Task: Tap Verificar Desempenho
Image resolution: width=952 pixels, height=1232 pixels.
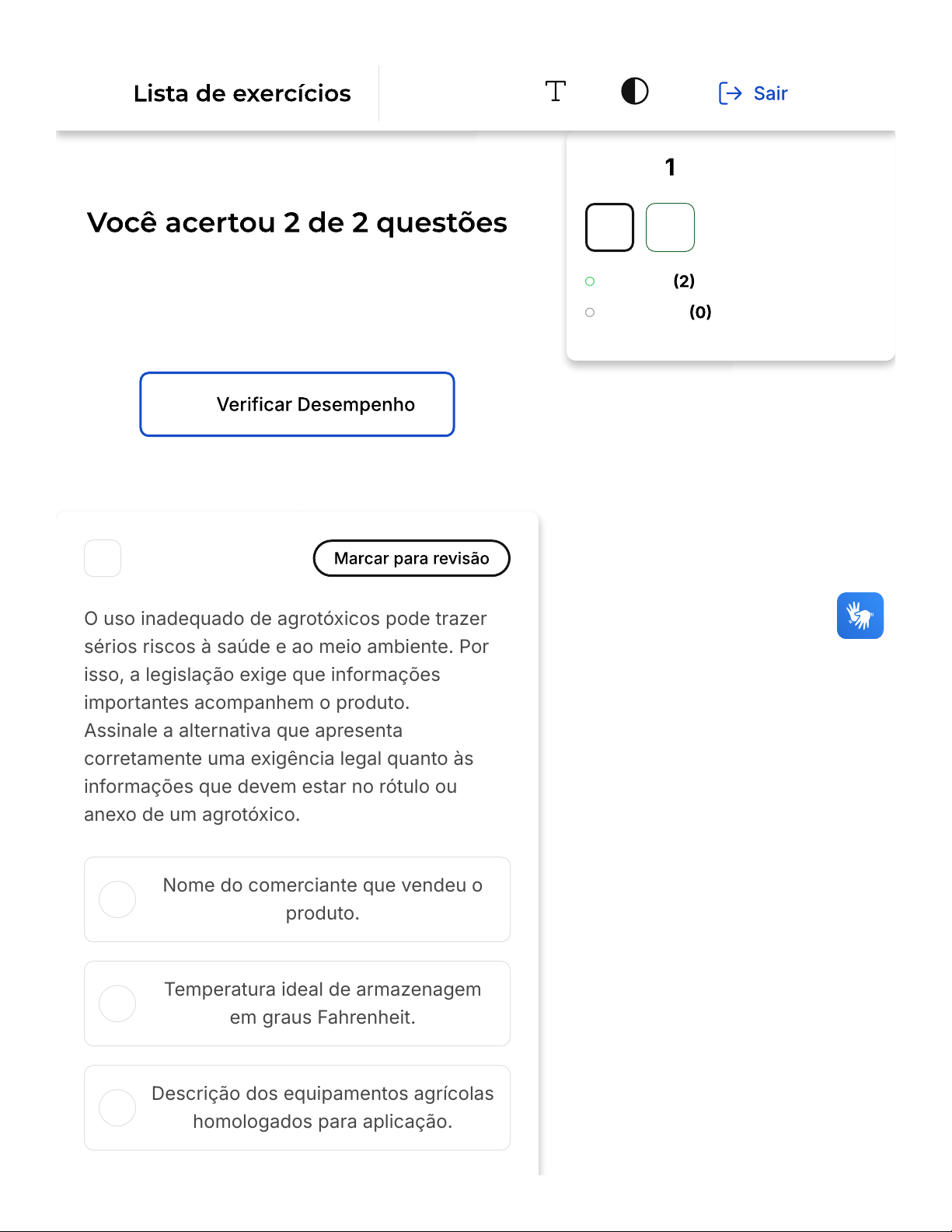Action: coord(297,404)
